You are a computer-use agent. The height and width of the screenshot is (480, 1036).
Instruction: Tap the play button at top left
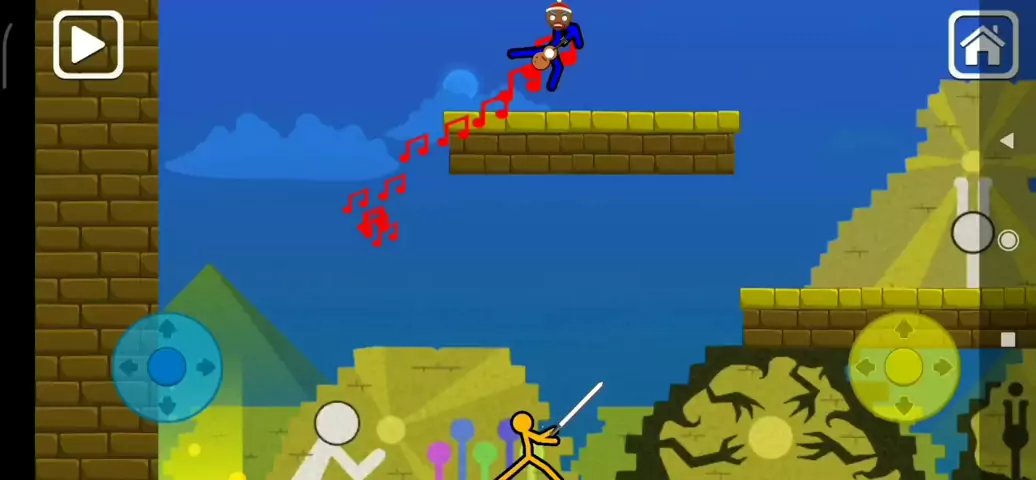(x=88, y=45)
